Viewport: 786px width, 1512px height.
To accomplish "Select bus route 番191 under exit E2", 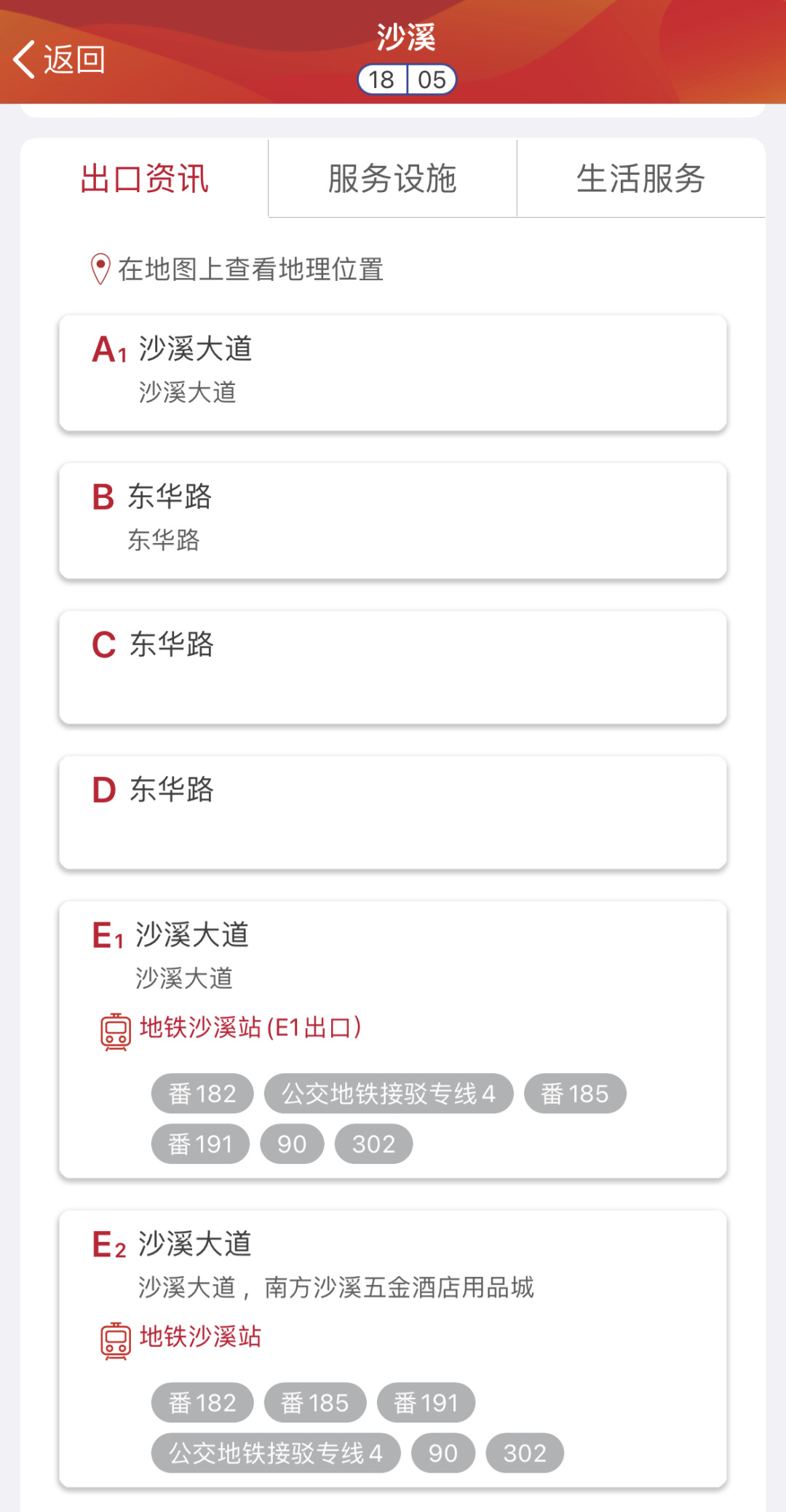I will 426,1403.
